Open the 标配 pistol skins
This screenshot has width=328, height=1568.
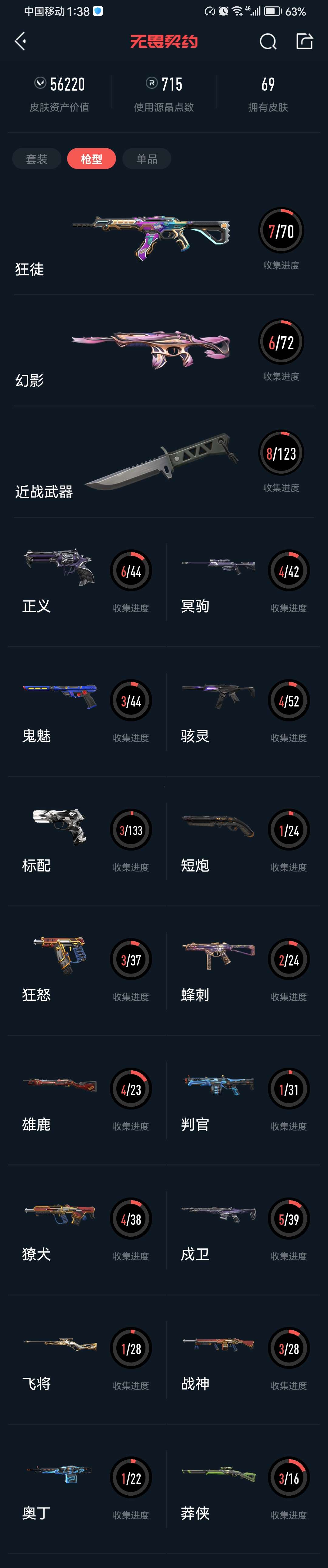pyautogui.click(x=86, y=841)
